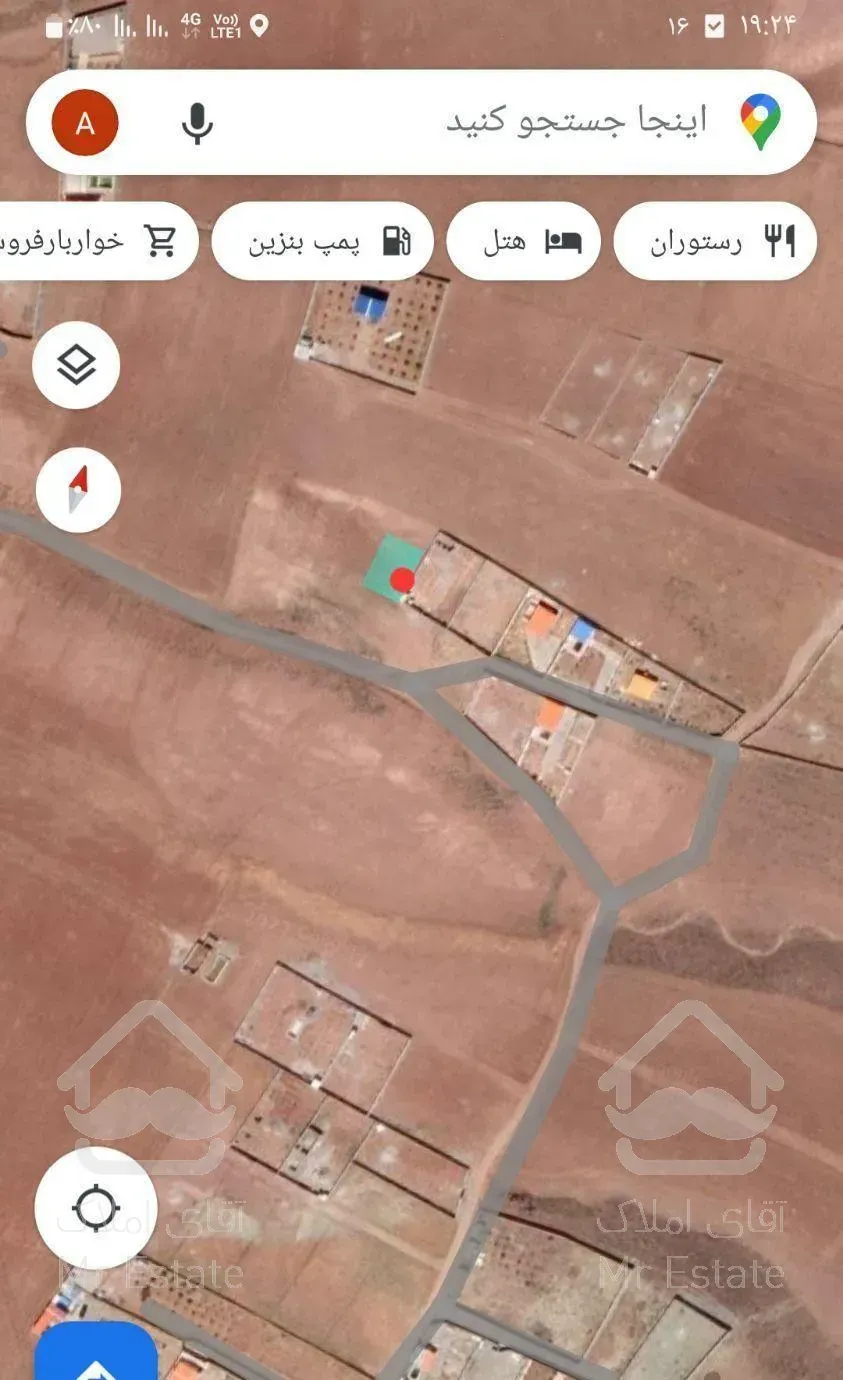
Task: Select the 'رستوران' restaurants chip
Action: click(714, 241)
